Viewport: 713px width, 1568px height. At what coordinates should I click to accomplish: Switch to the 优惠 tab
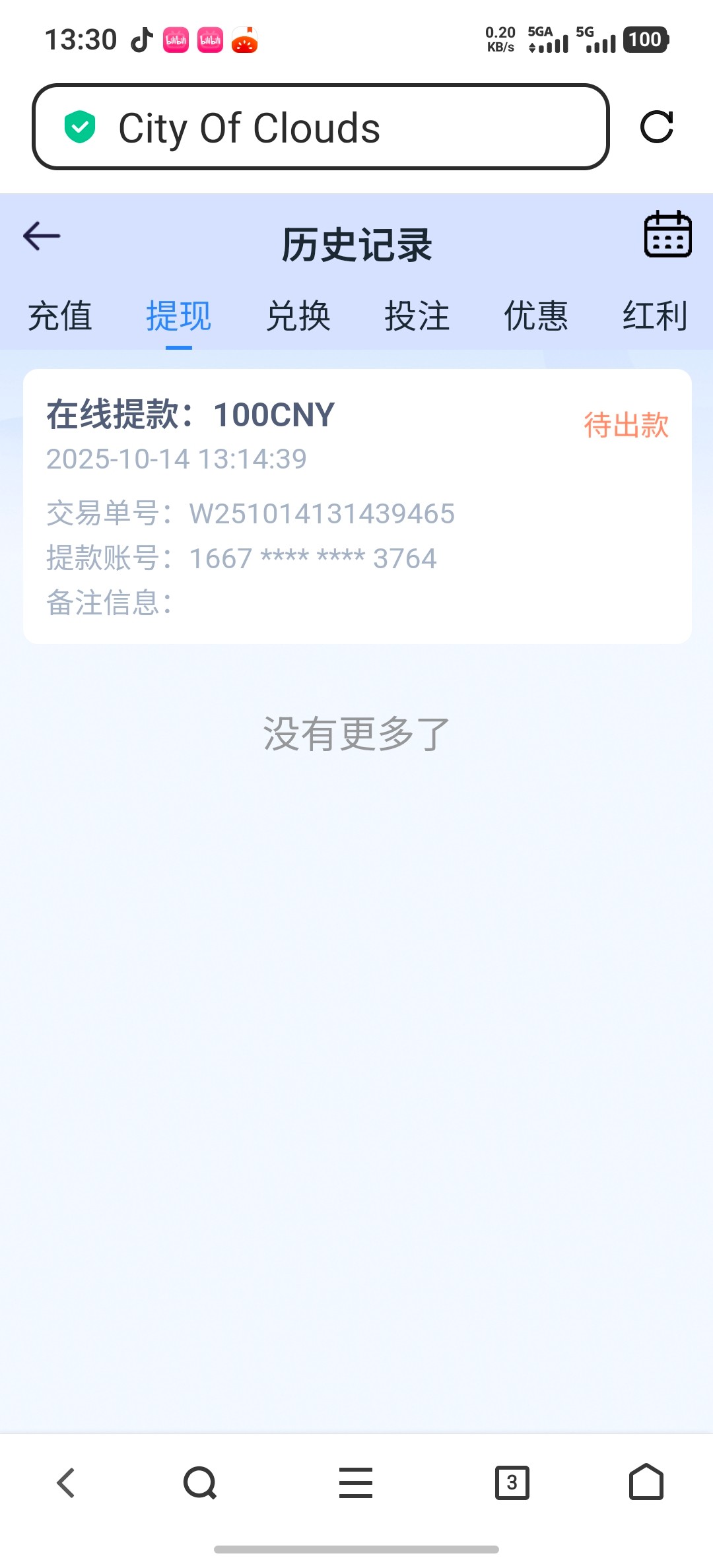(536, 316)
